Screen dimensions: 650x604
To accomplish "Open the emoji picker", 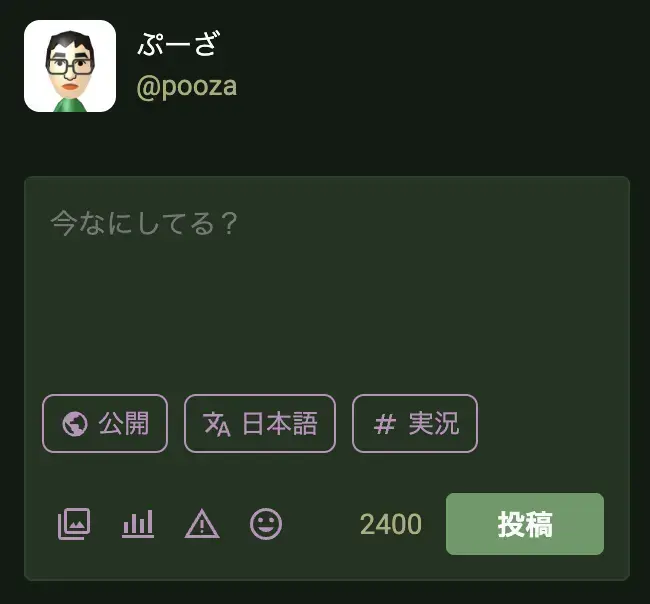I will 266,524.
